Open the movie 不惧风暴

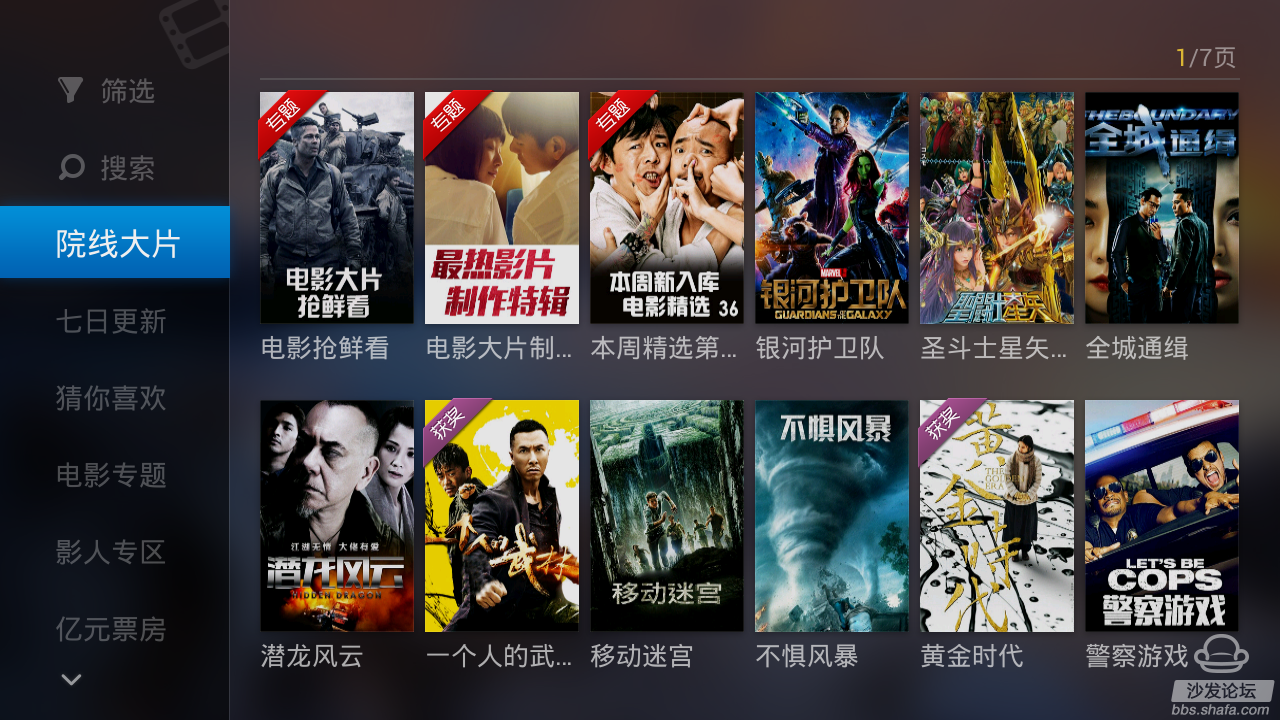point(832,516)
